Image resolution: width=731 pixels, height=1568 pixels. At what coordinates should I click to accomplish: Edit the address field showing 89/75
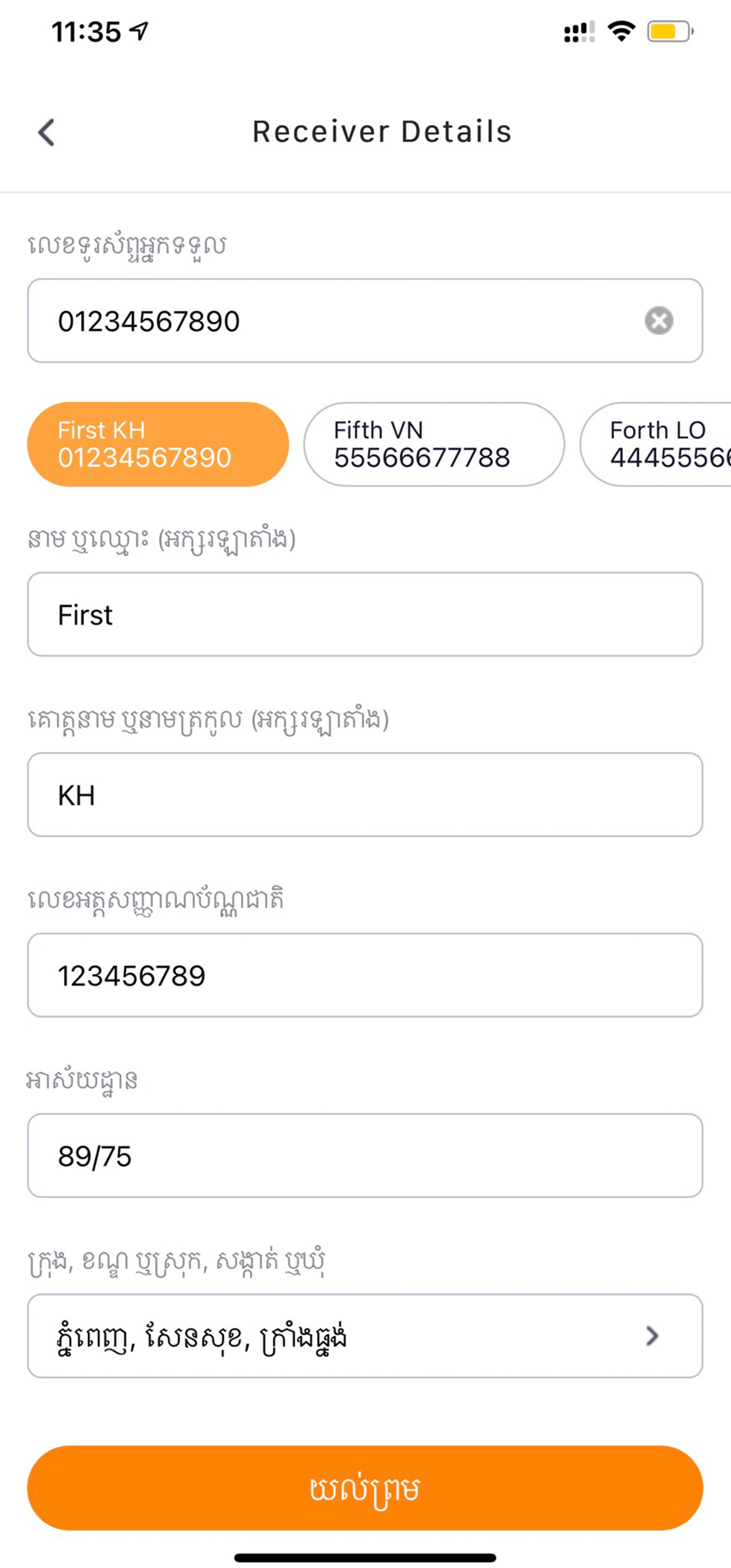coord(365,1155)
